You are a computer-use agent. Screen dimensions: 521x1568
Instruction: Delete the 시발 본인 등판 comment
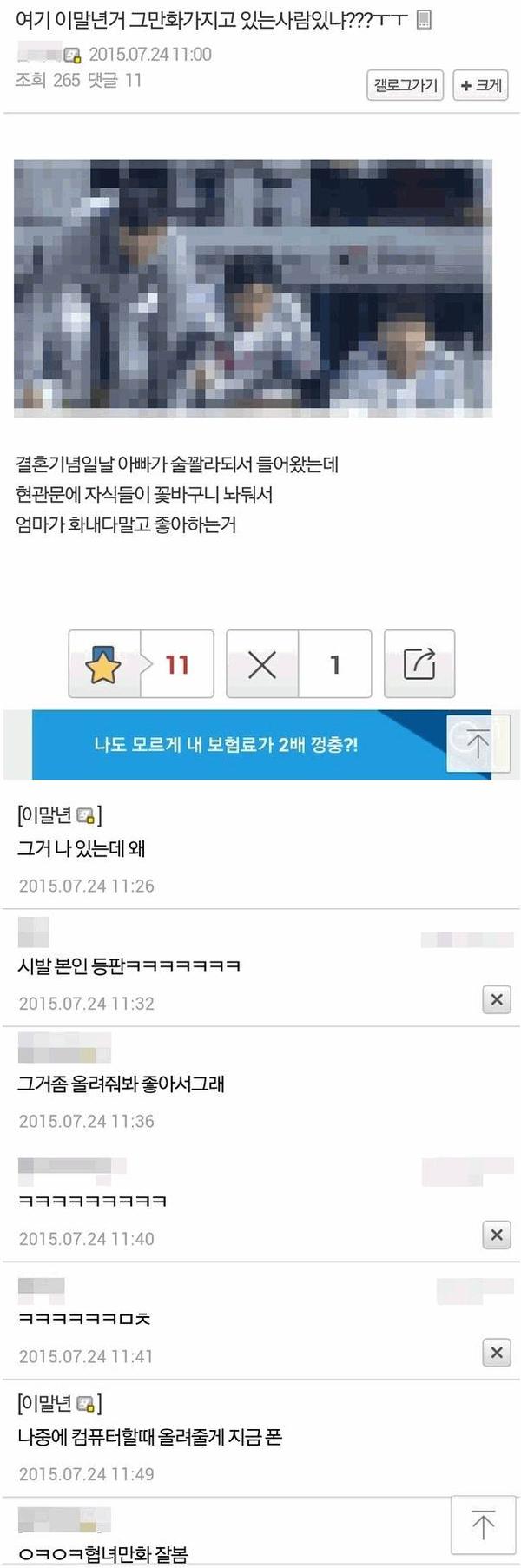tap(497, 999)
